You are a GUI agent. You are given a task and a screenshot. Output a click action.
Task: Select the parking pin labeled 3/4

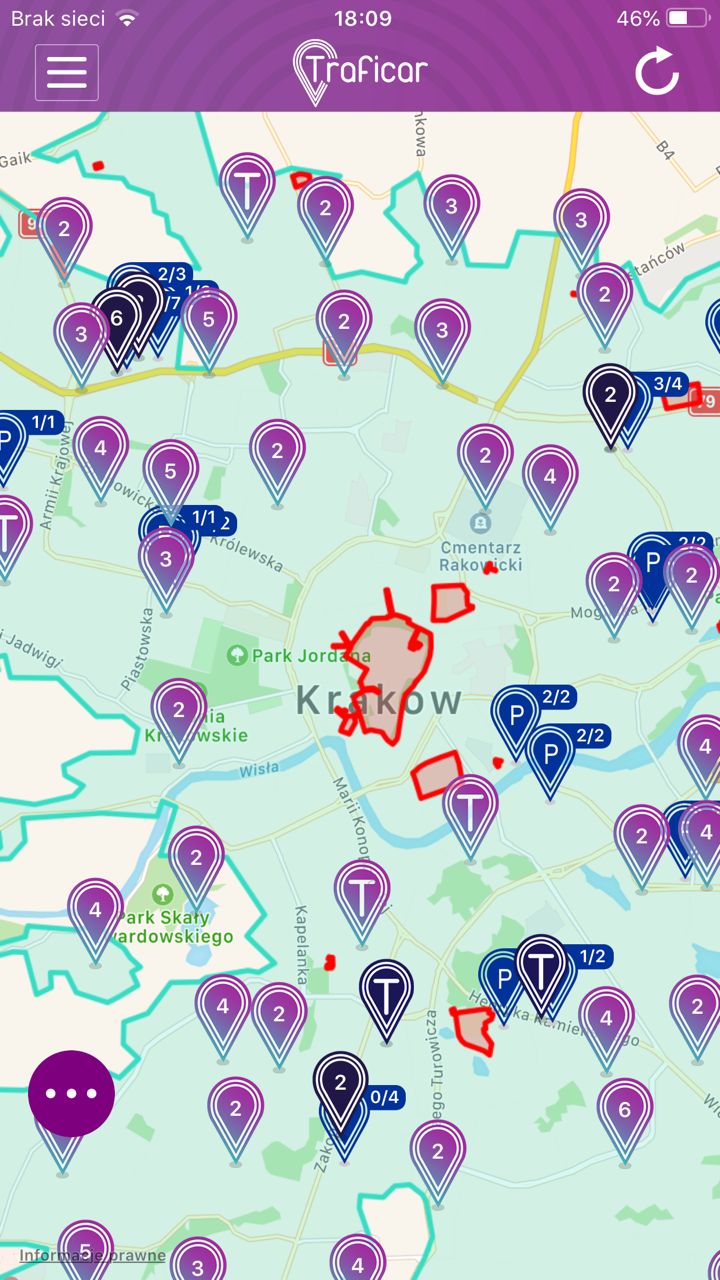point(668,384)
